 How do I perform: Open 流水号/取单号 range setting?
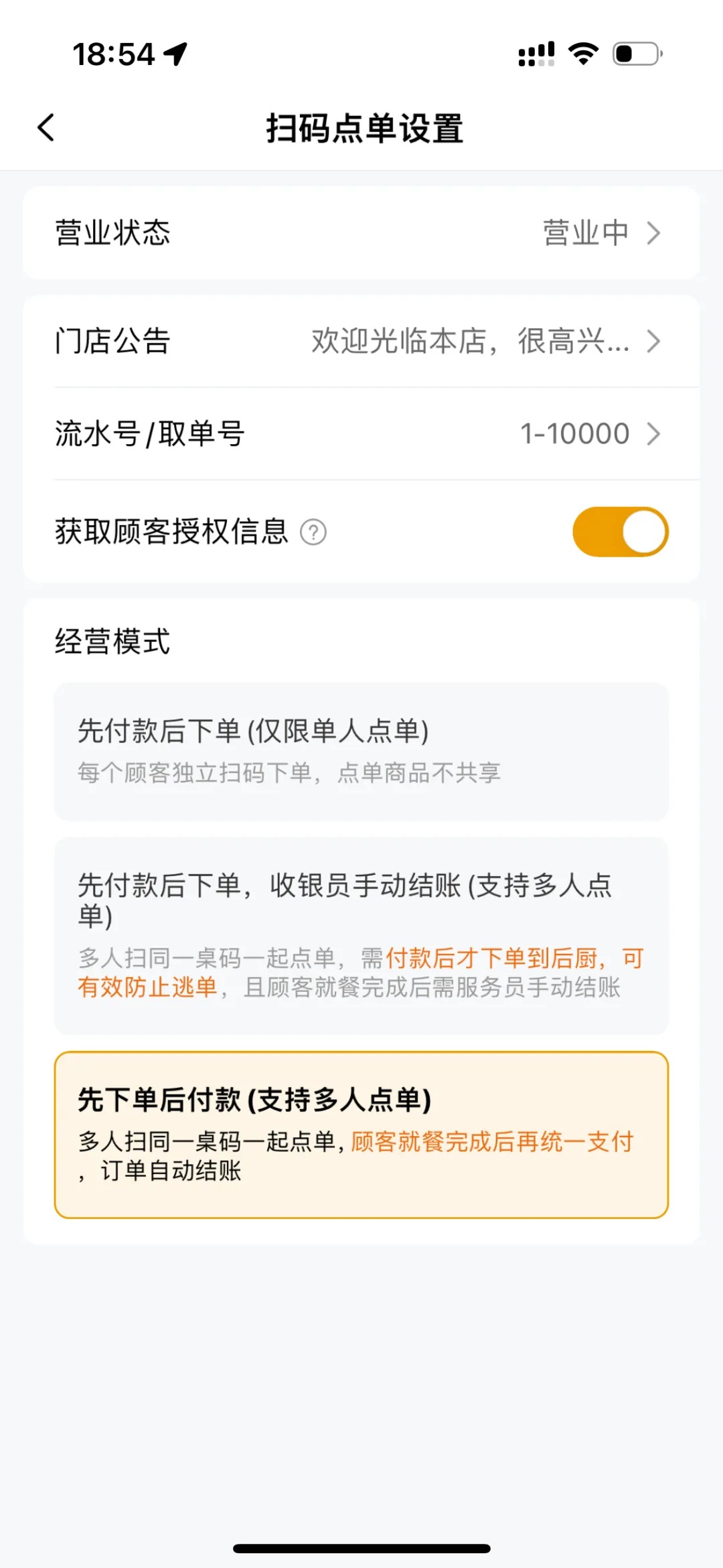tap(361, 433)
